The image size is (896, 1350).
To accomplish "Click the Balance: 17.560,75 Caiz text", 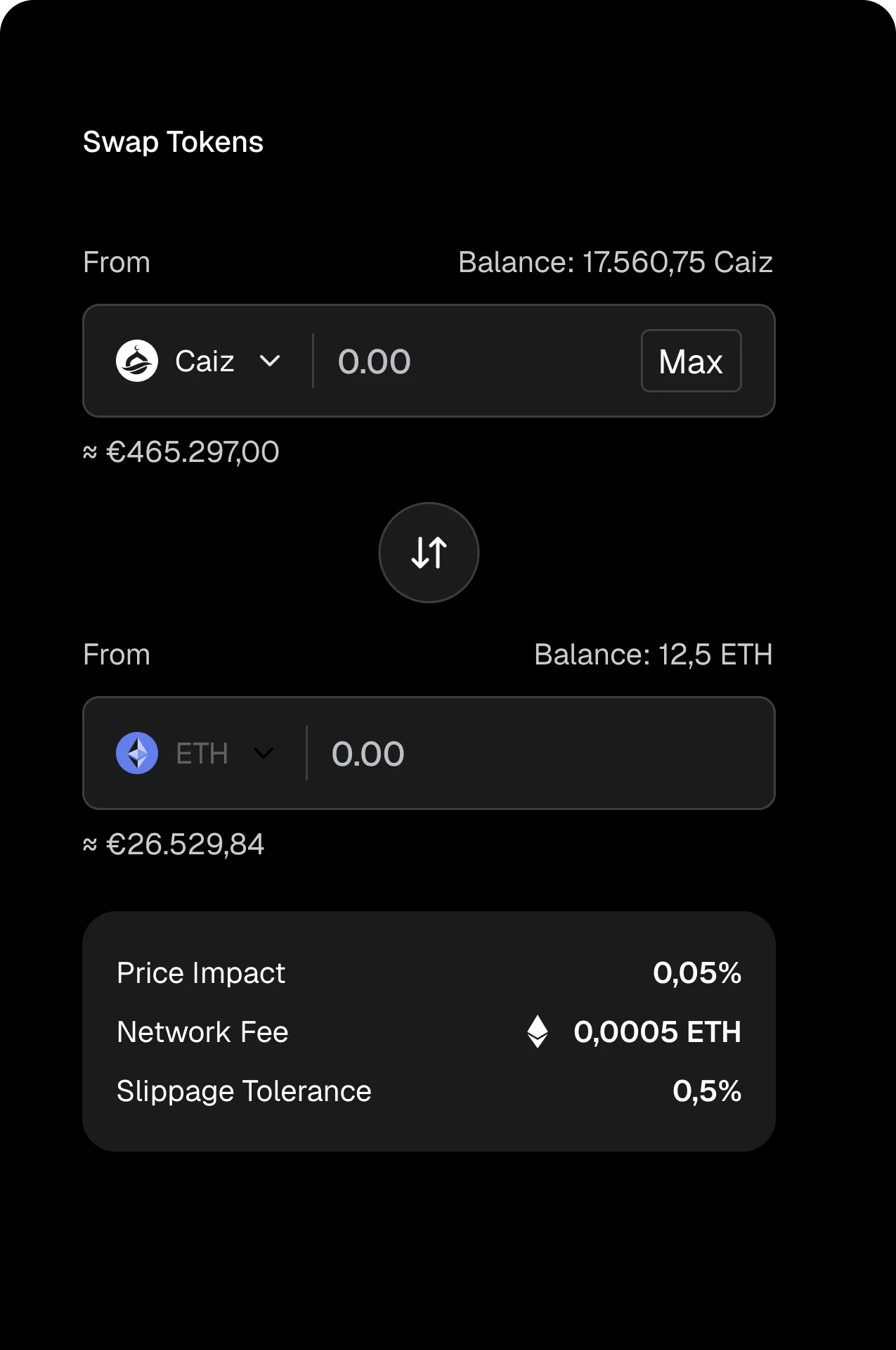I will 615,262.
